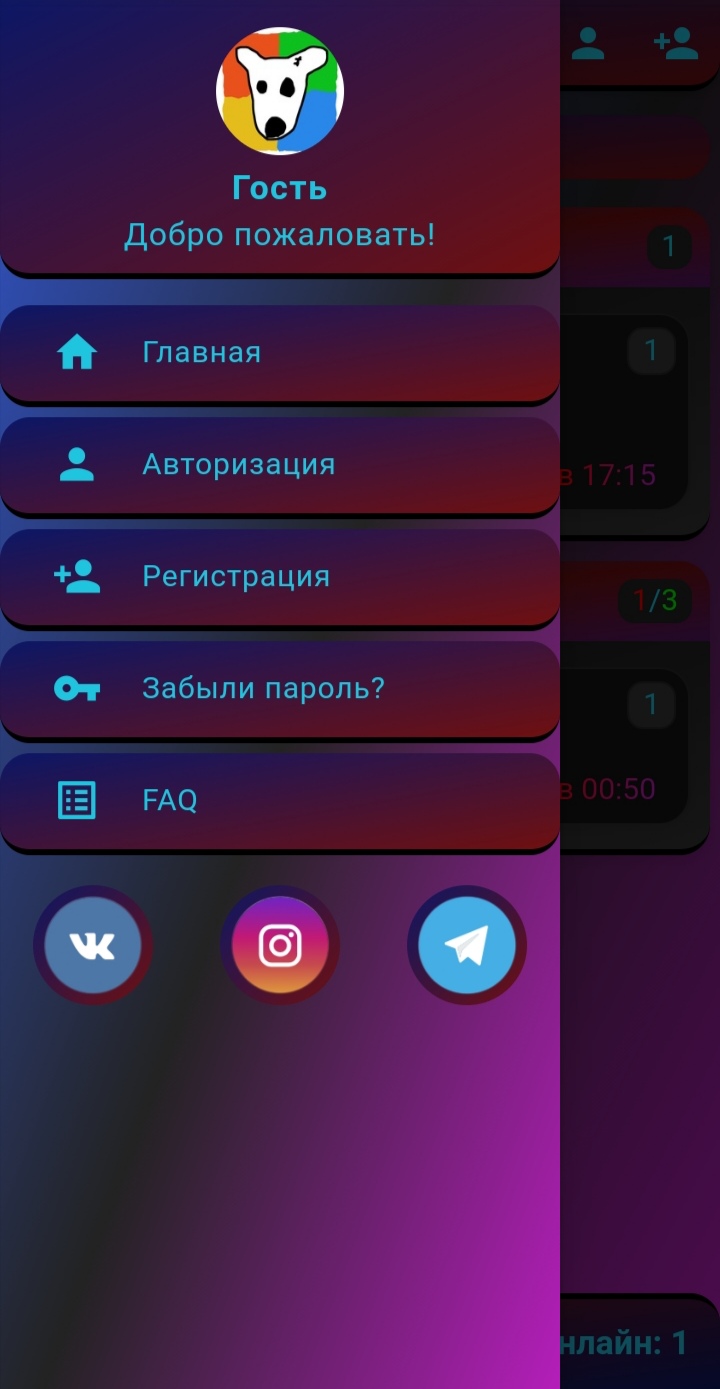Open the FAQ section
The width and height of the screenshot is (720, 1389).
pyautogui.click(x=280, y=801)
